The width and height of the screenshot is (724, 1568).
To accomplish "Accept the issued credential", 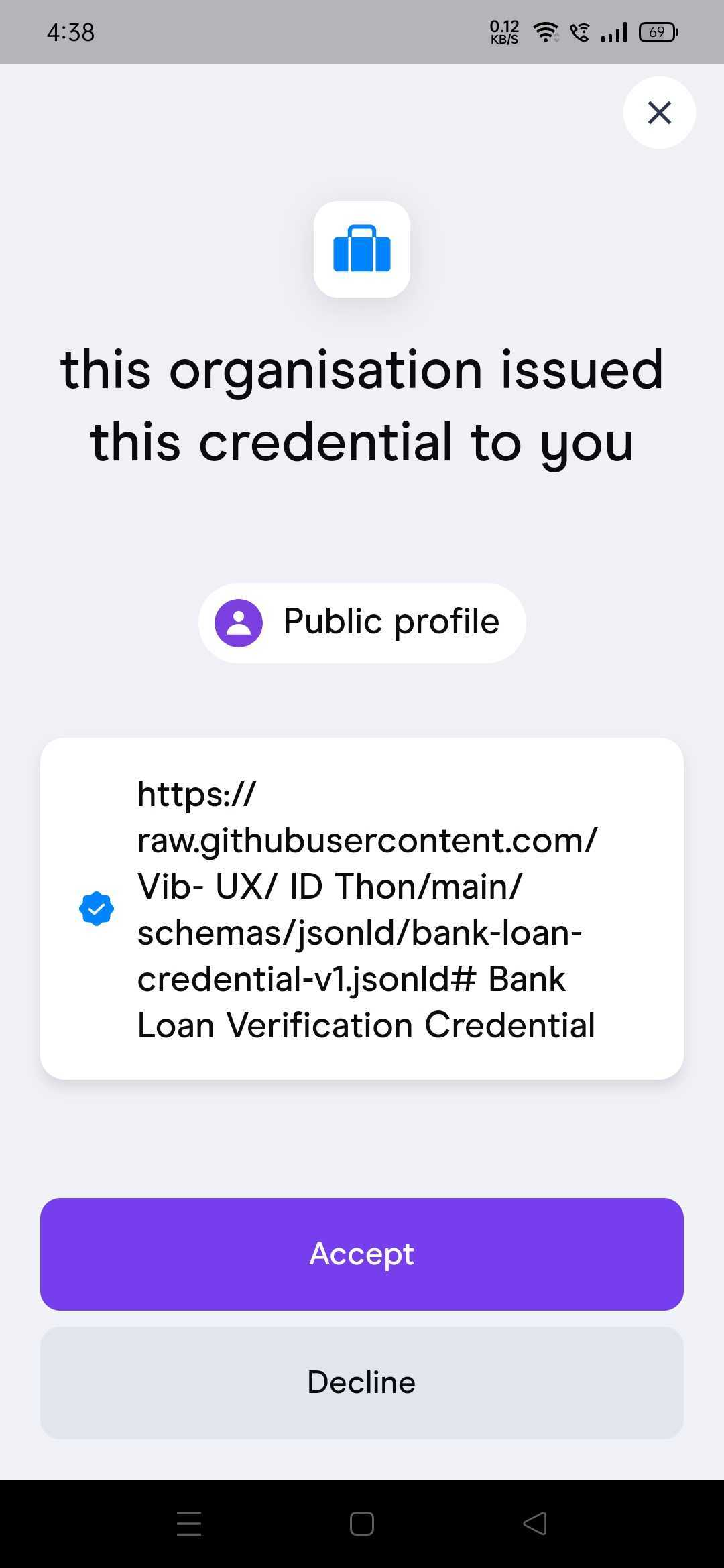I will [362, 1254].
